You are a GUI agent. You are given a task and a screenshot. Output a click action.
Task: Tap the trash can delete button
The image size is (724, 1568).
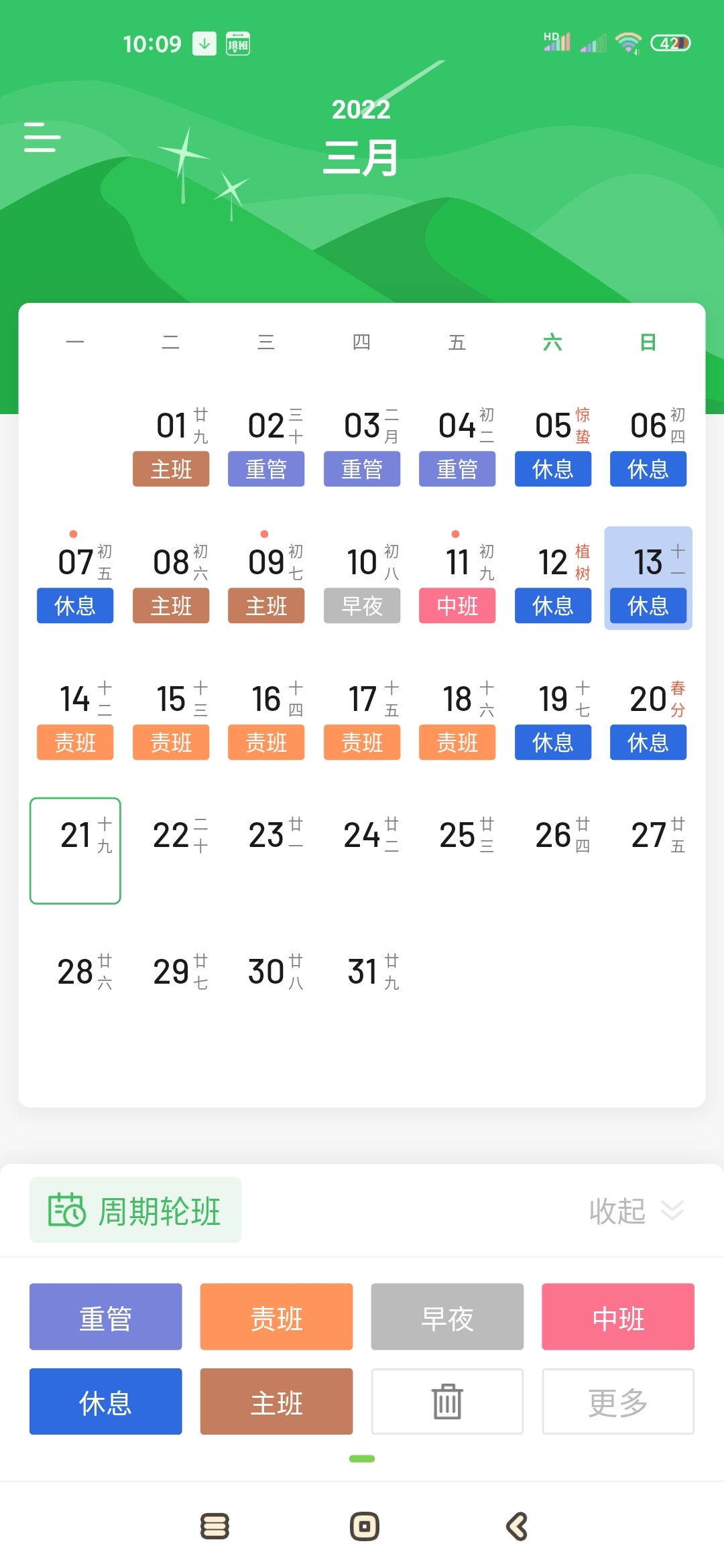[447, 1401]
